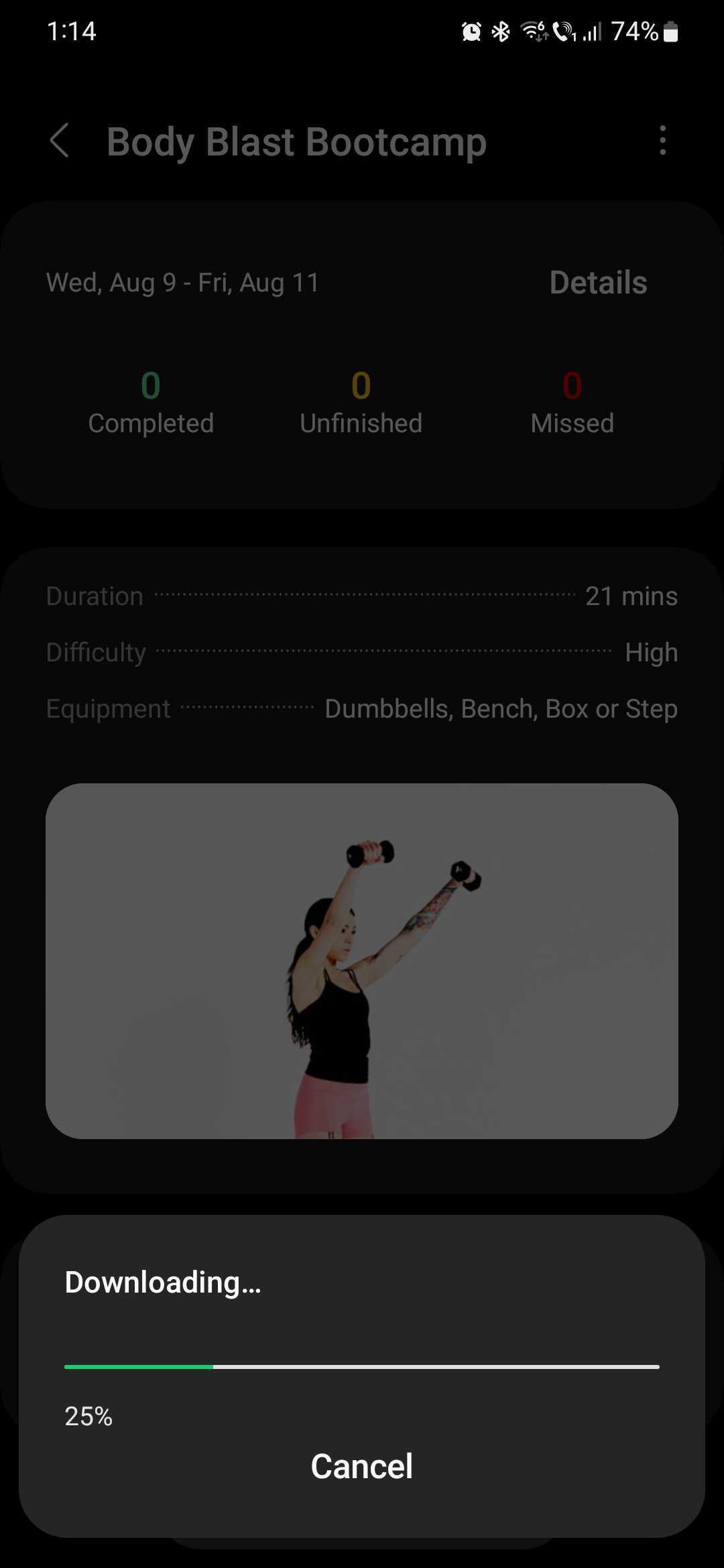Open the dumbbell workout preview image
The width and height of the screenshot is (724, 1568).
tap(362, 961)
